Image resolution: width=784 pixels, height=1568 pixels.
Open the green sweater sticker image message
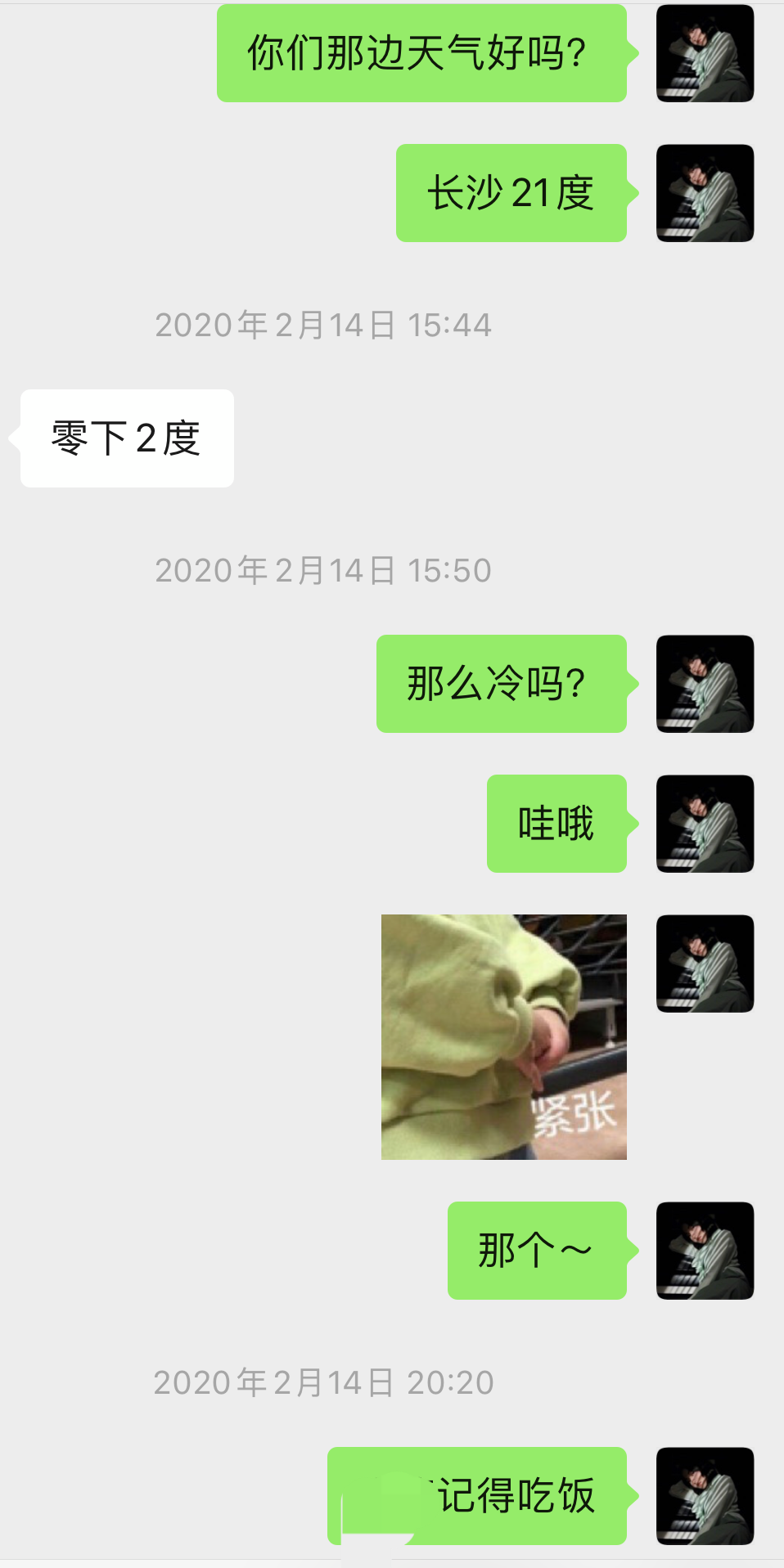tap(503, 1036)
